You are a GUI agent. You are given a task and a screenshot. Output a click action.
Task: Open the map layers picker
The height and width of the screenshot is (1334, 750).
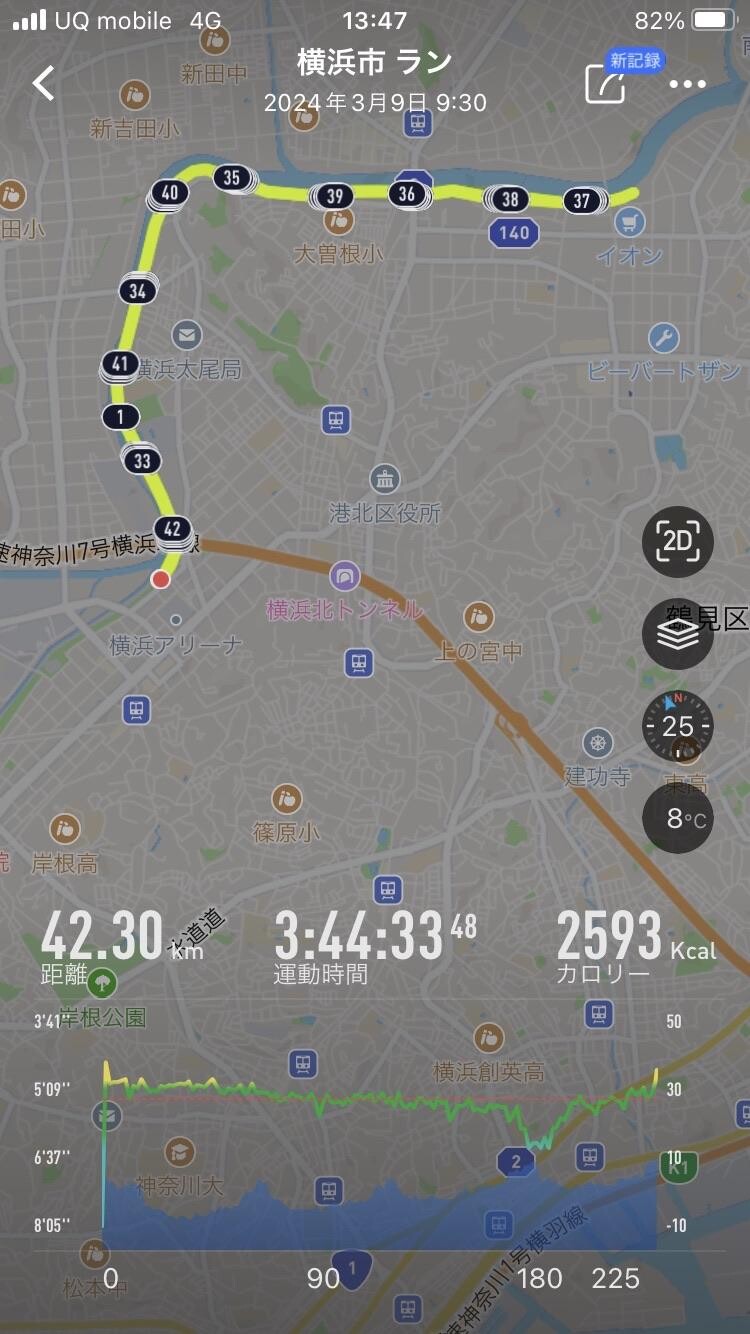pos(678,633)
